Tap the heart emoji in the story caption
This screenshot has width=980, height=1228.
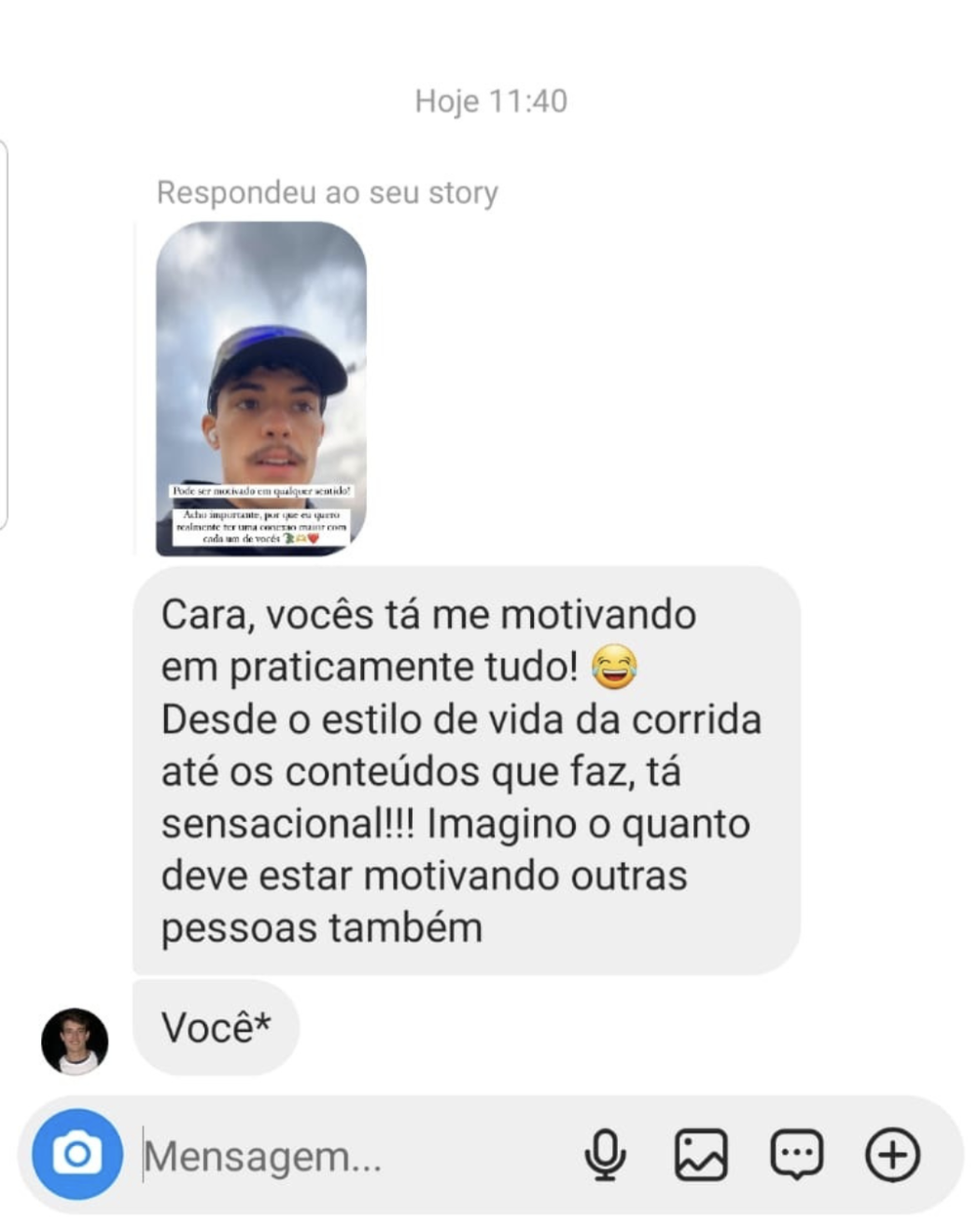(311, 539)
